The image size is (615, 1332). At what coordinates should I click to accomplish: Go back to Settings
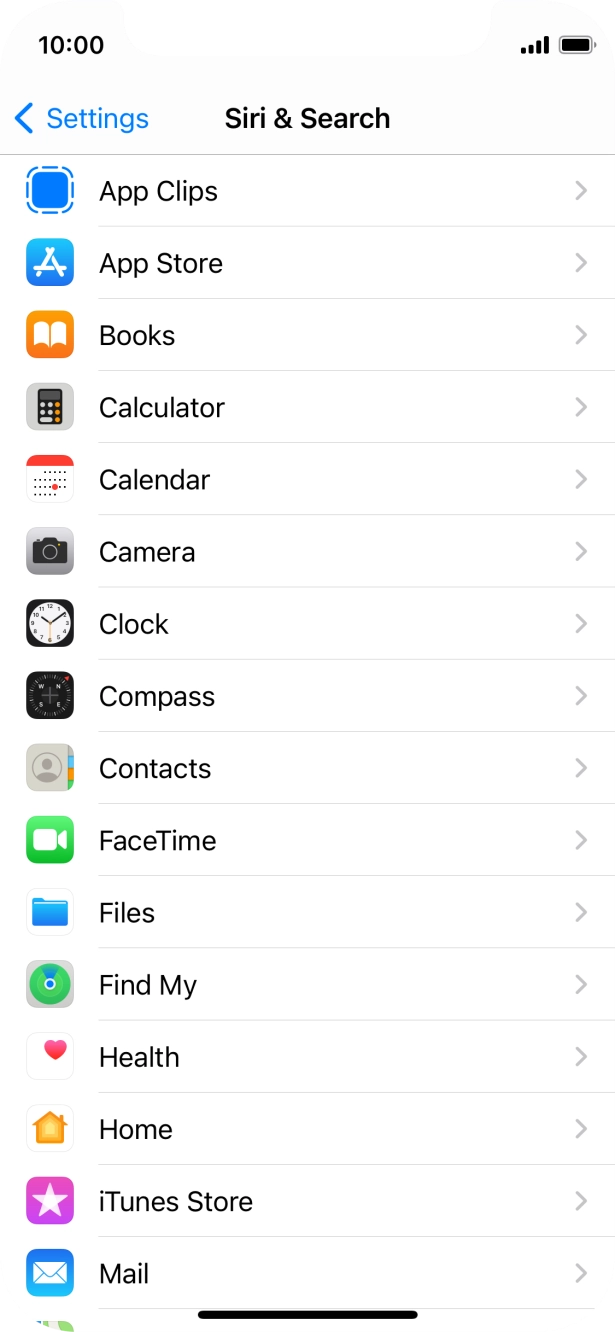click(x=82, y=119)
